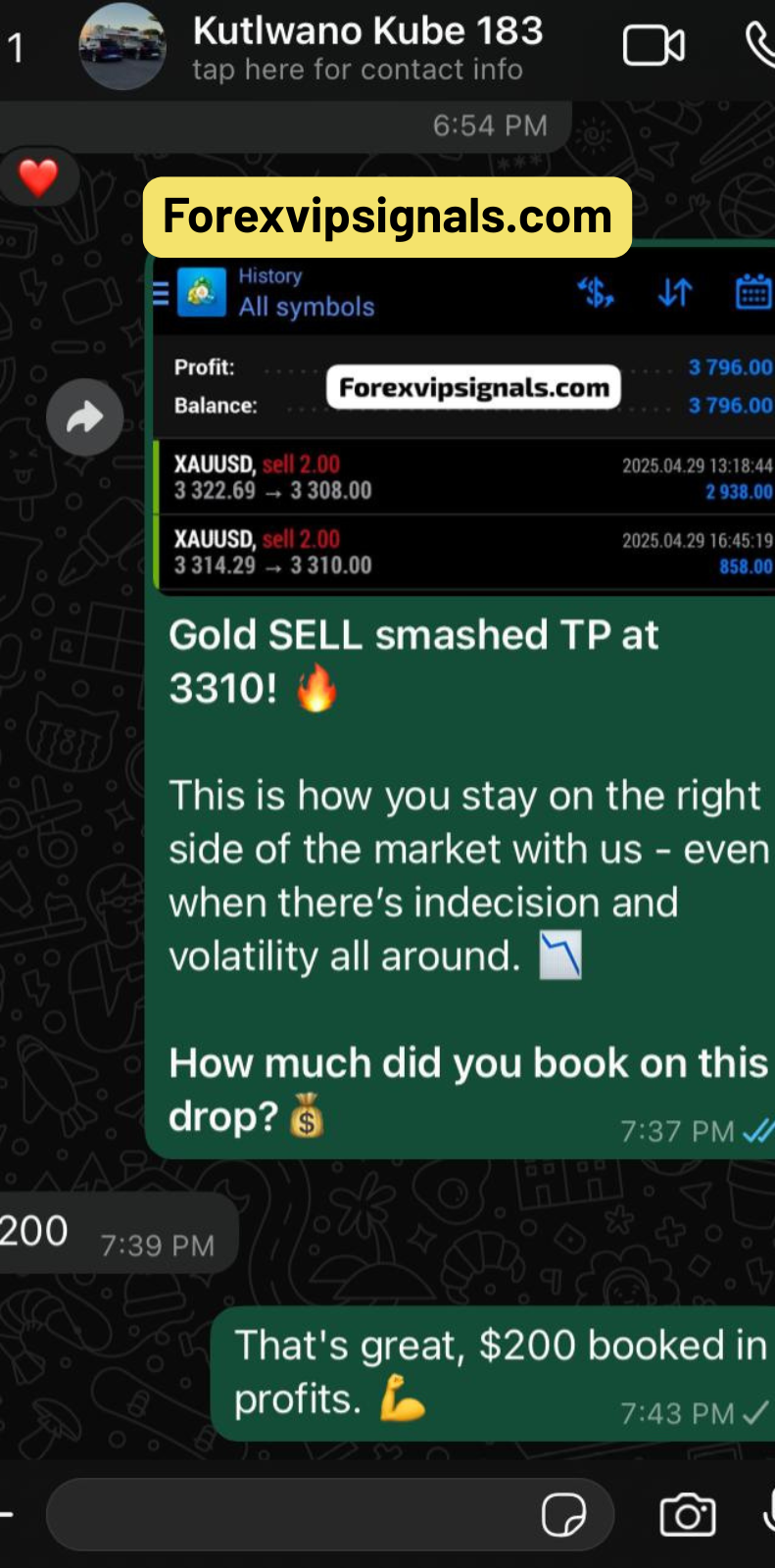
Task: Start a video call with Kutlwano
Action: pyautogui.click(x=654, y=46)
